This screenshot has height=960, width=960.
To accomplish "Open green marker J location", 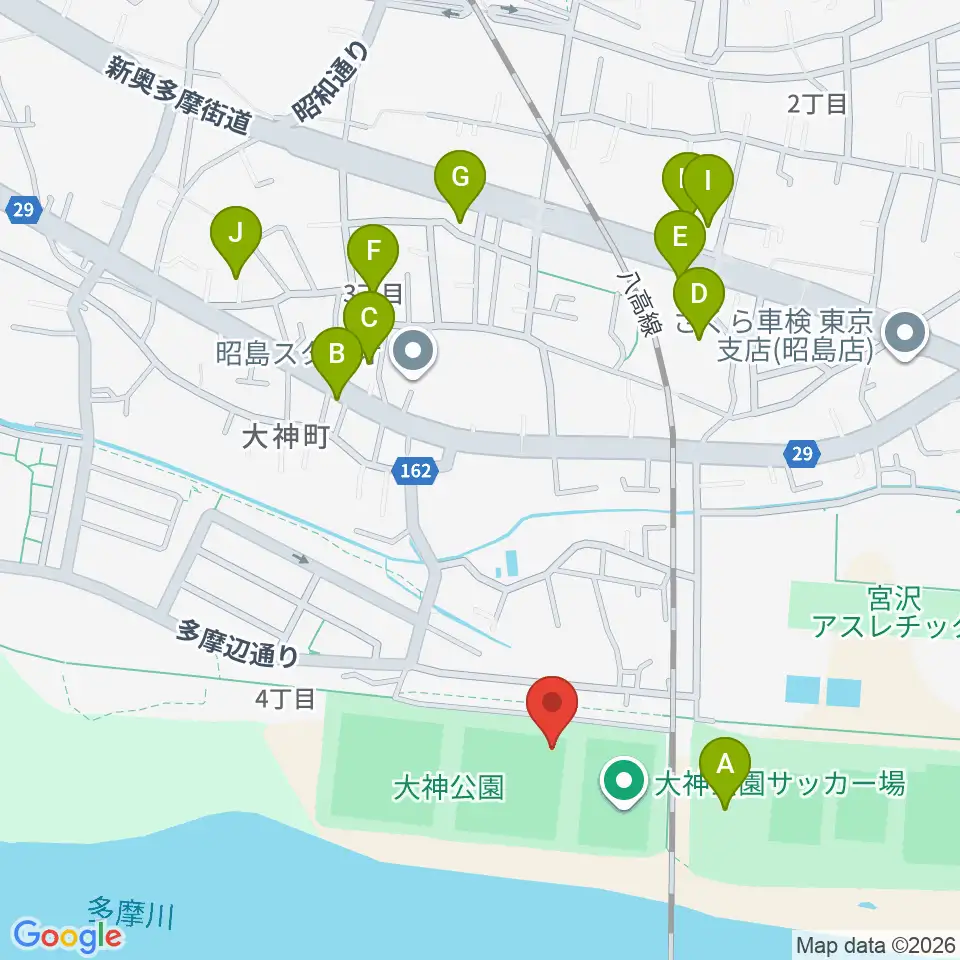I will (236, 242).
